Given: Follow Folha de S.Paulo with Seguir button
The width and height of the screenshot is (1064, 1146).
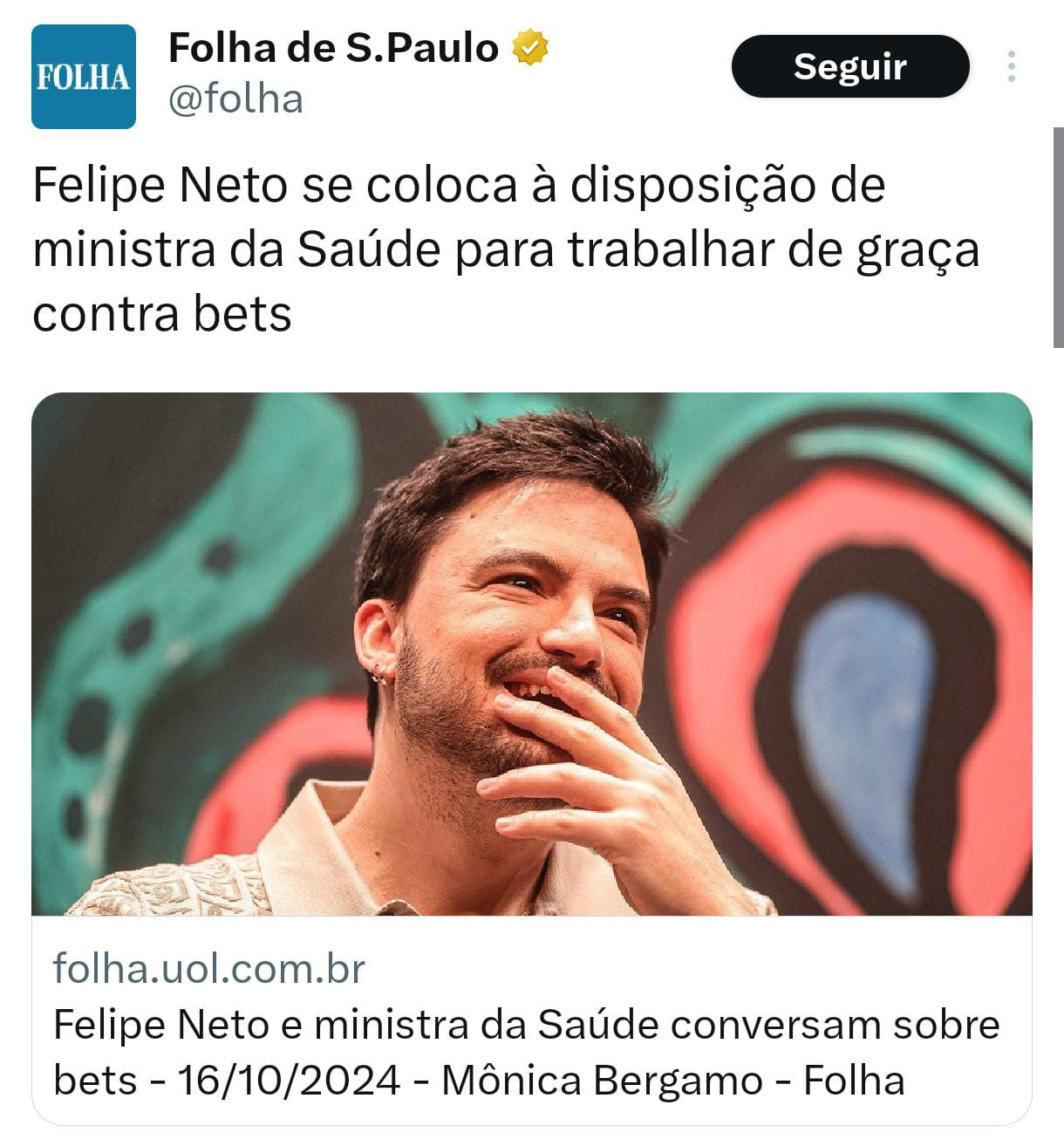Looking at the screenshot, I should click(849, 67).
